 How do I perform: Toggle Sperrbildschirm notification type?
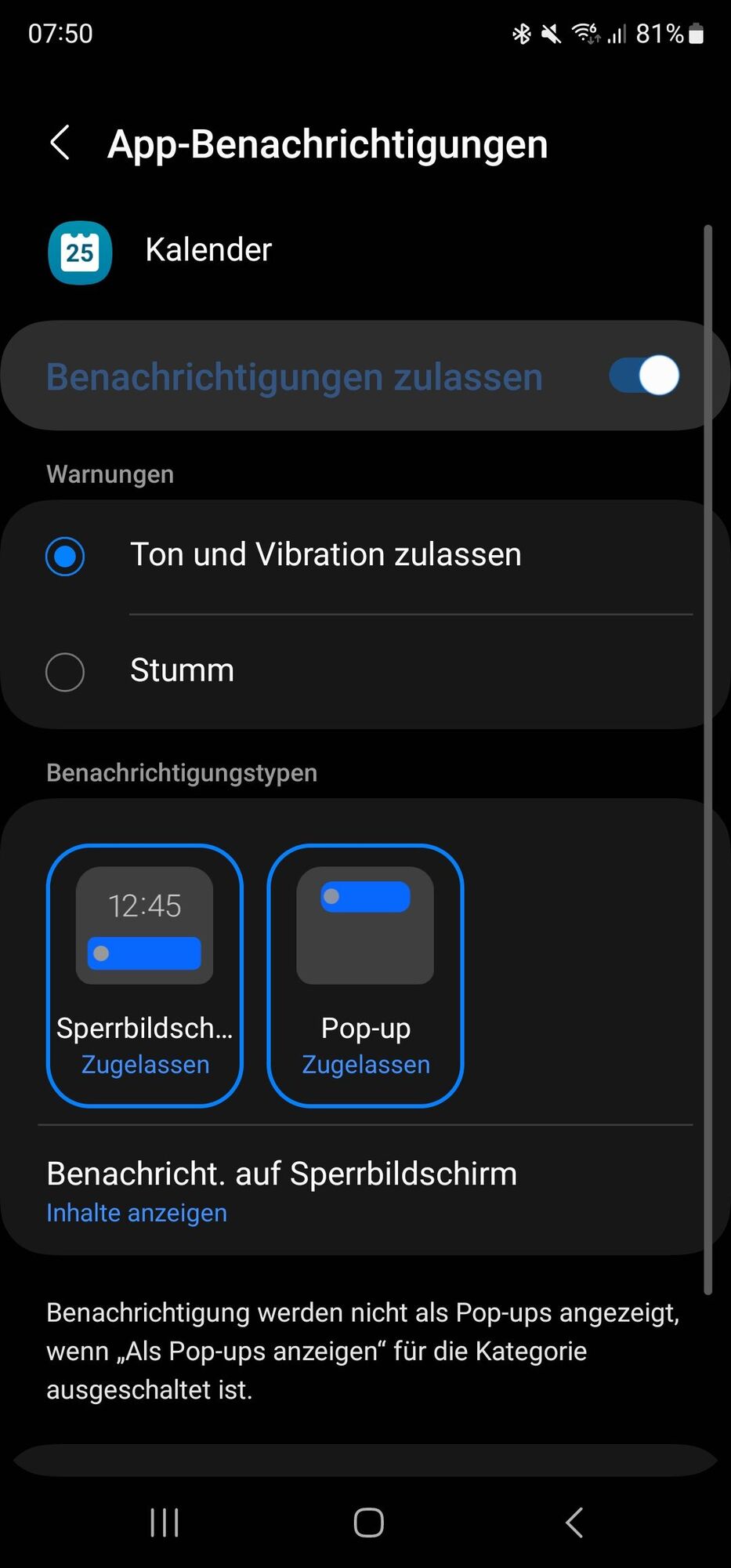click(145, 975)
